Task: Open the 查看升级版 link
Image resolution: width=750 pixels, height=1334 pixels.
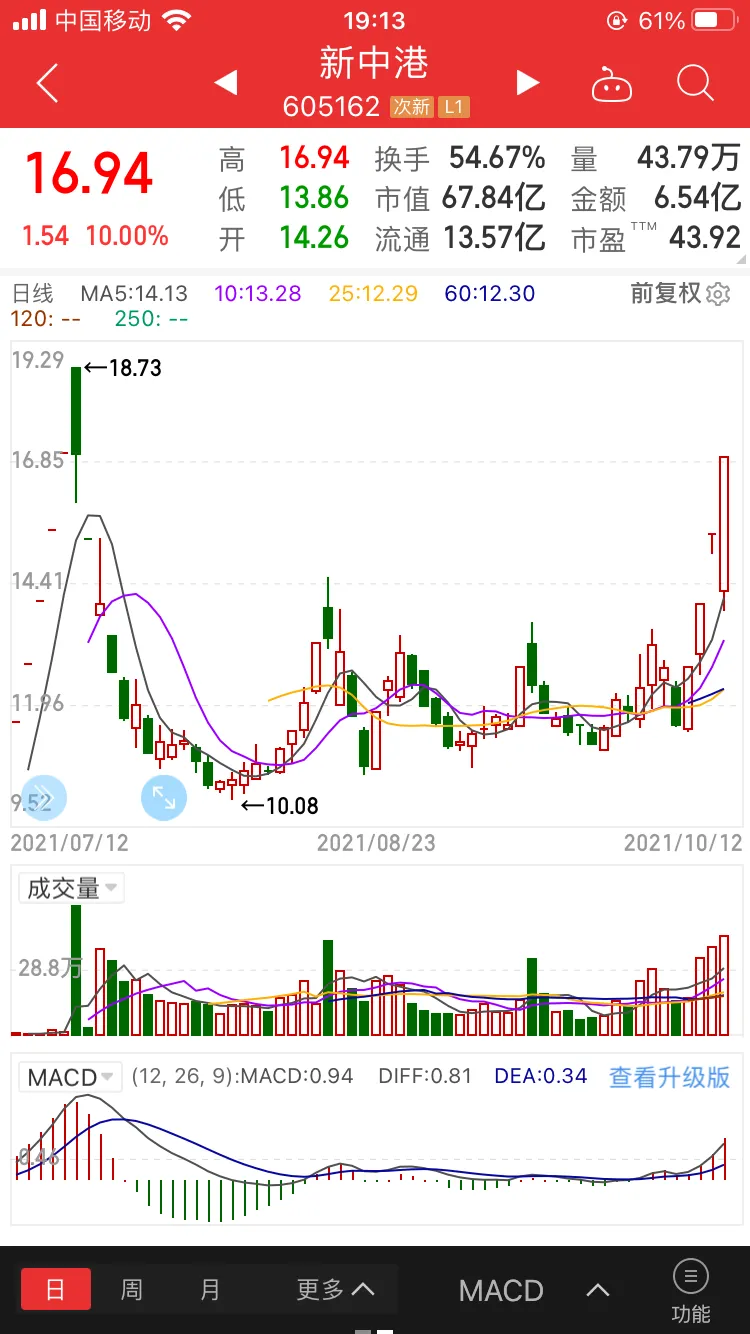Action: point(669,1077)
